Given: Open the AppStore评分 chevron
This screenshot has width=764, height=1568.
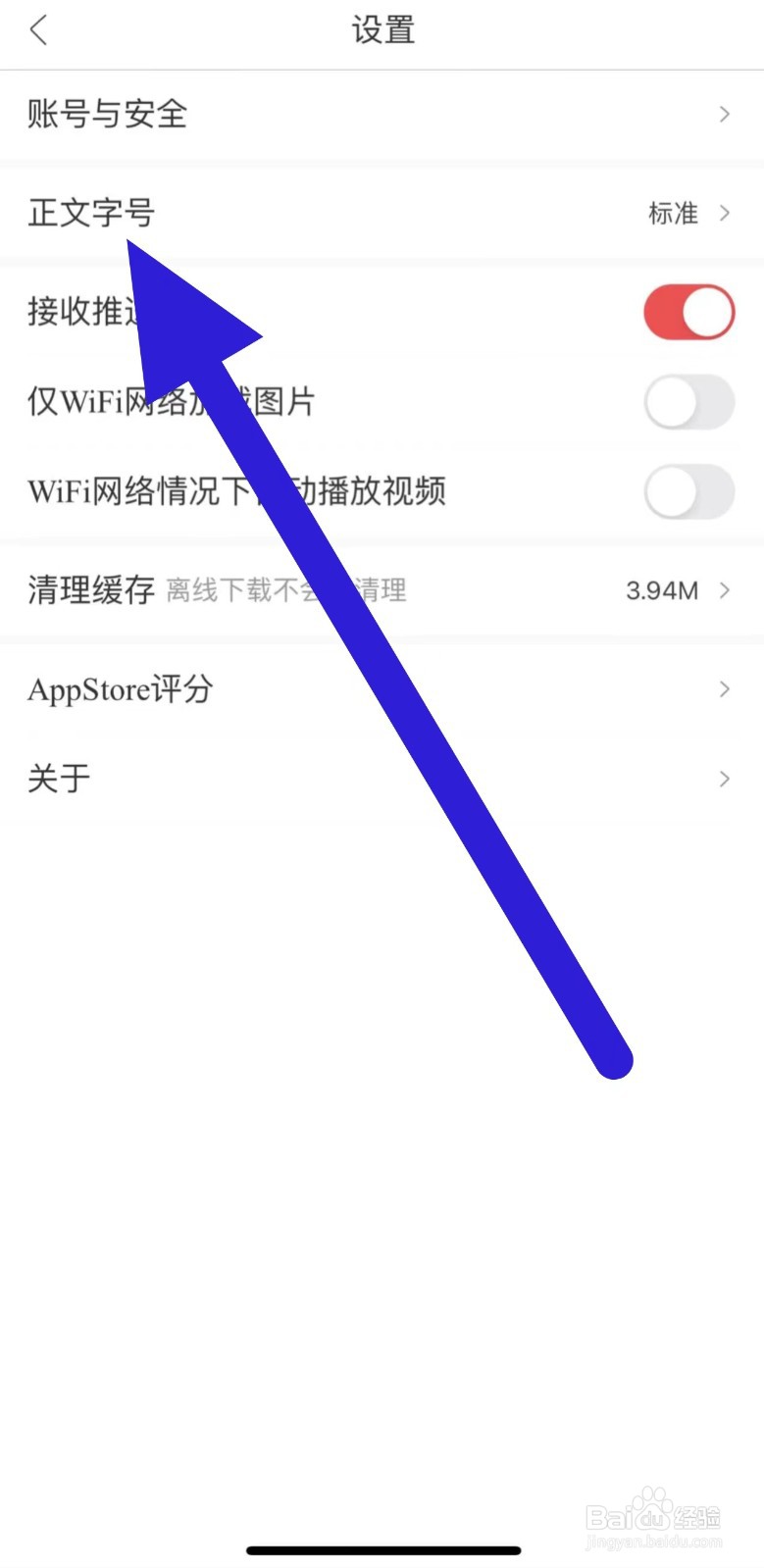Looking at the screenshot, I should [724, 688].
